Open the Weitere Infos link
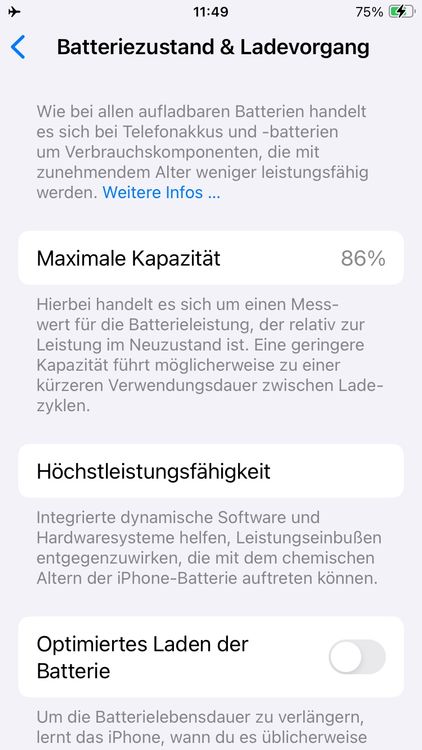Screen dimensions: 422x750 (161, 192)
